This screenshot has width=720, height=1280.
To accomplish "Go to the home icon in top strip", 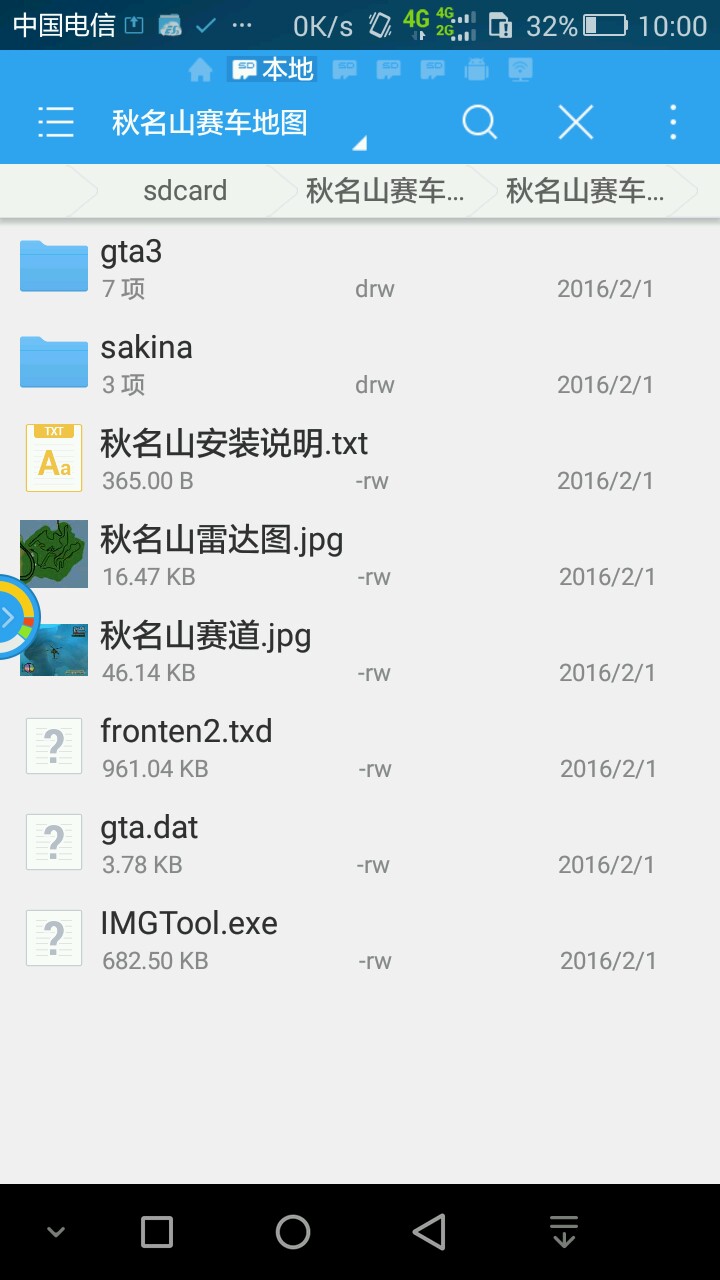I will (200, 70).
